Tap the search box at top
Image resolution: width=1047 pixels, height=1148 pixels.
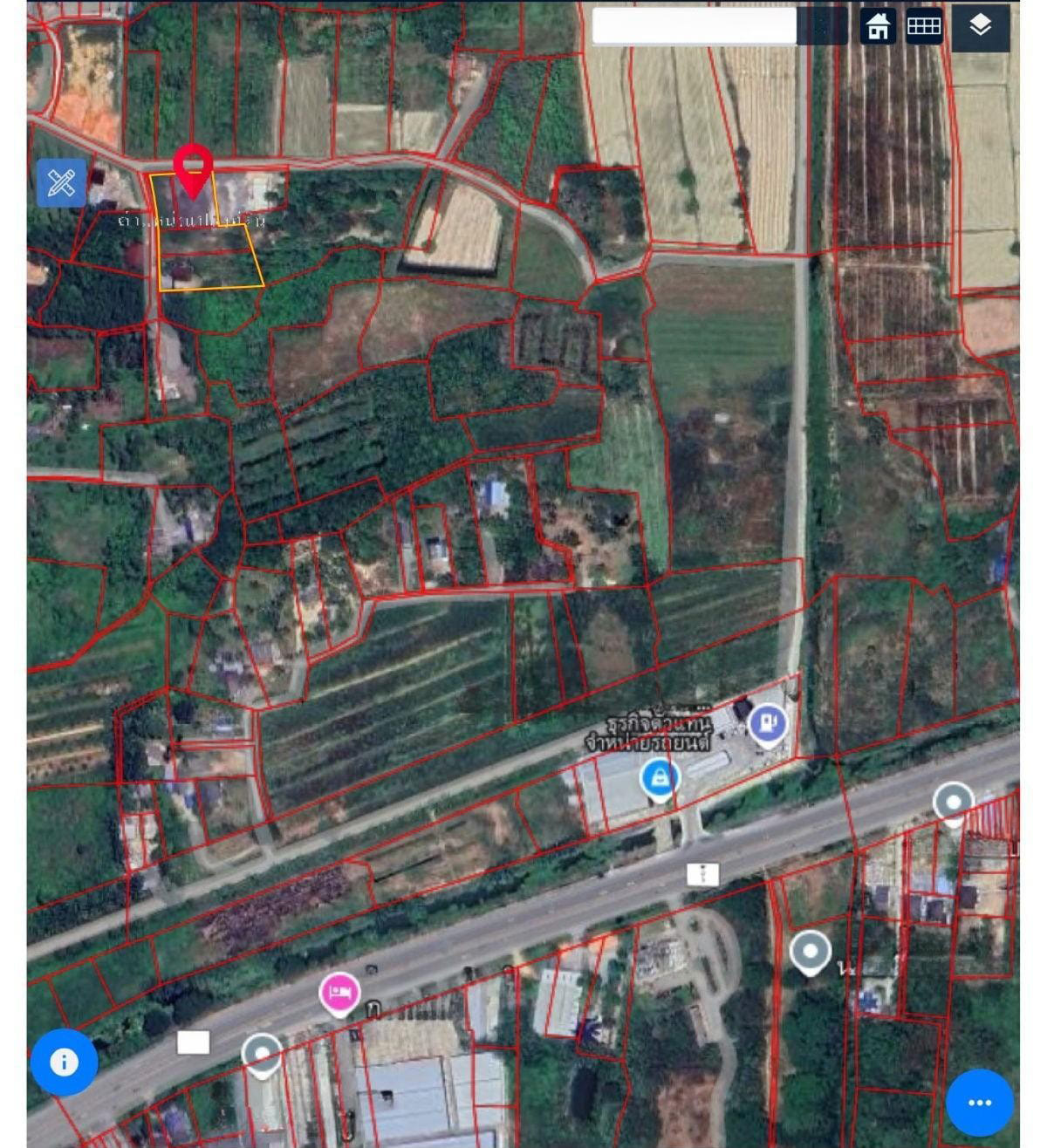[x=695, y=25]
